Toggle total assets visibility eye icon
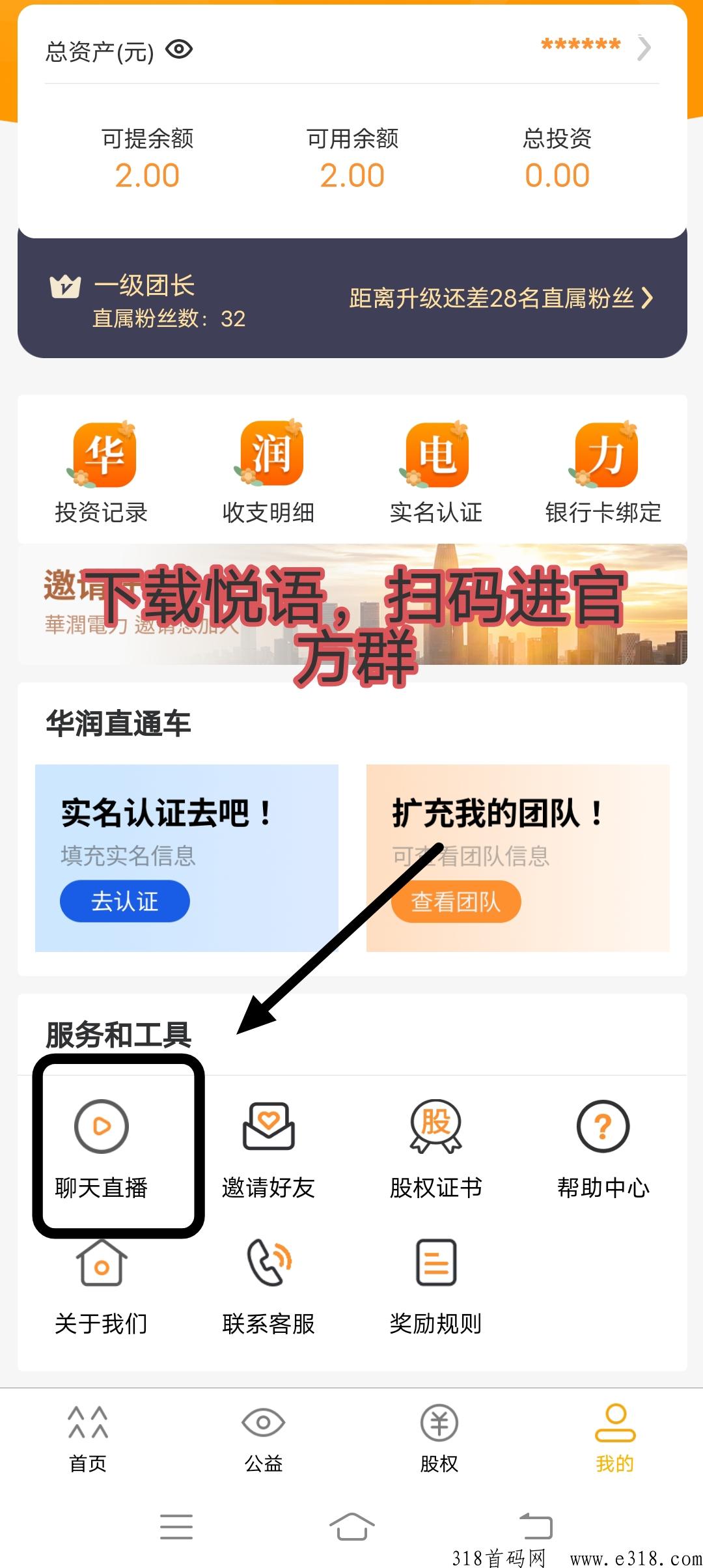 click(179, 49)
